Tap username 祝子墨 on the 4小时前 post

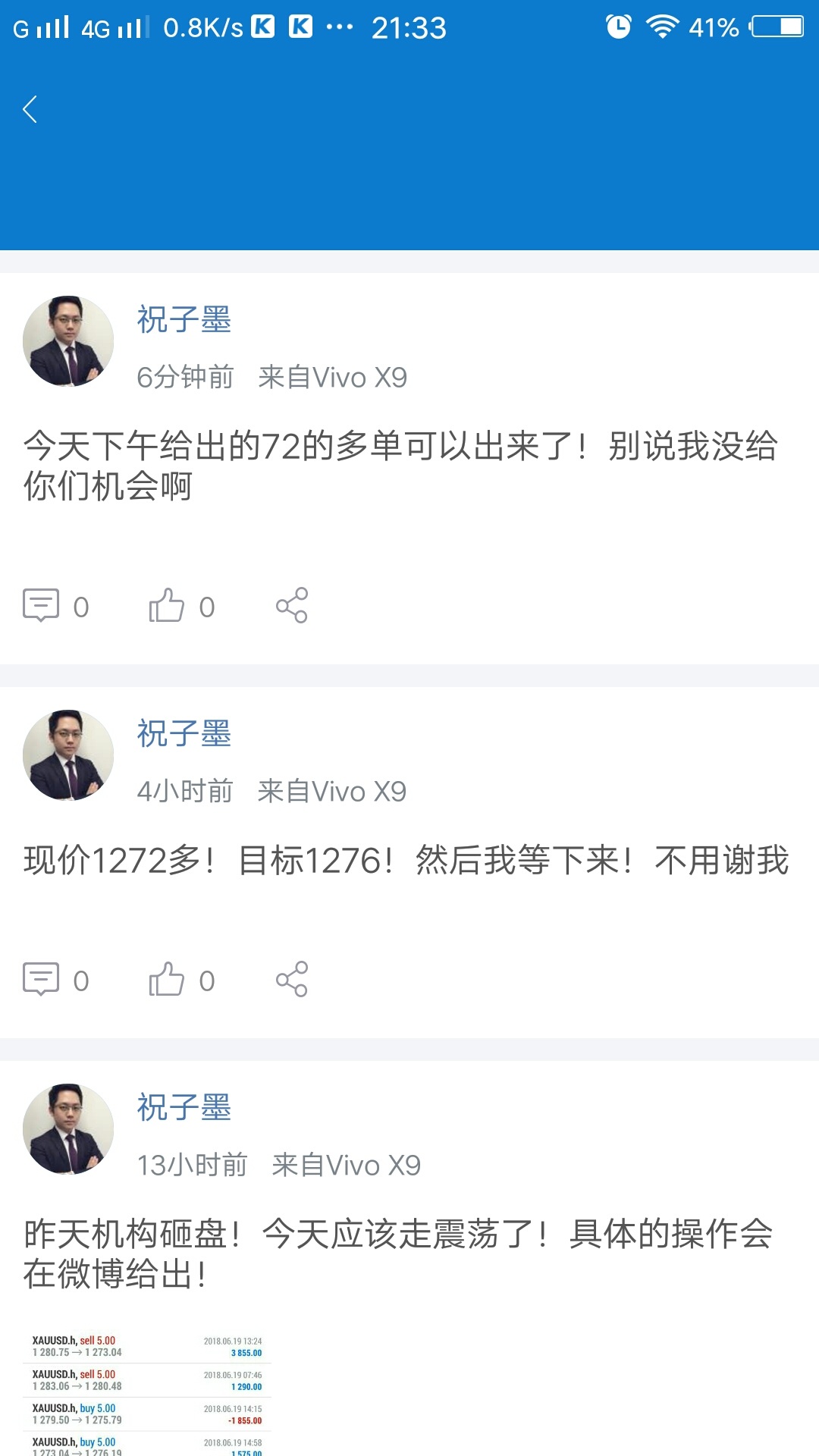(x=184, y=734)
